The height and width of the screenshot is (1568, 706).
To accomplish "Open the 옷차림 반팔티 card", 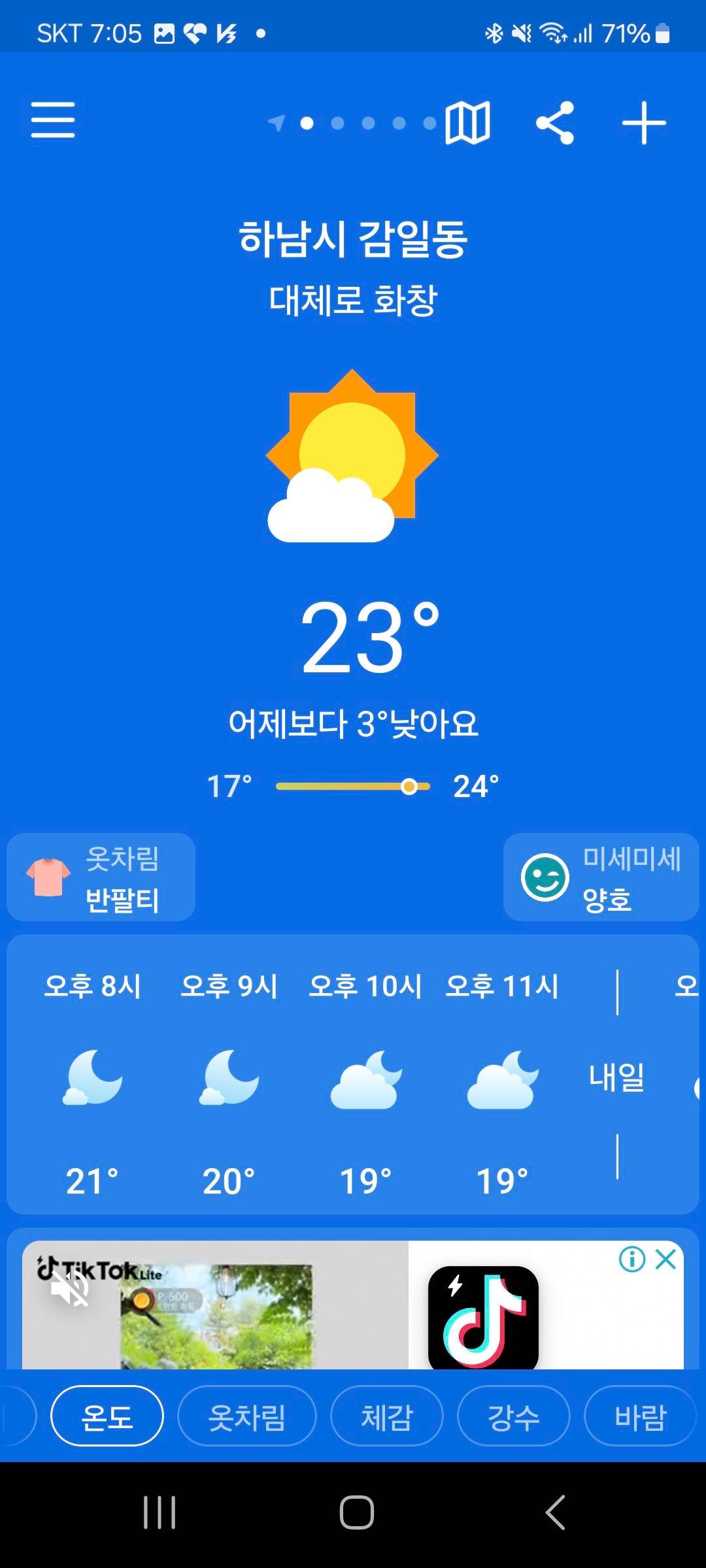I will 101,877.
